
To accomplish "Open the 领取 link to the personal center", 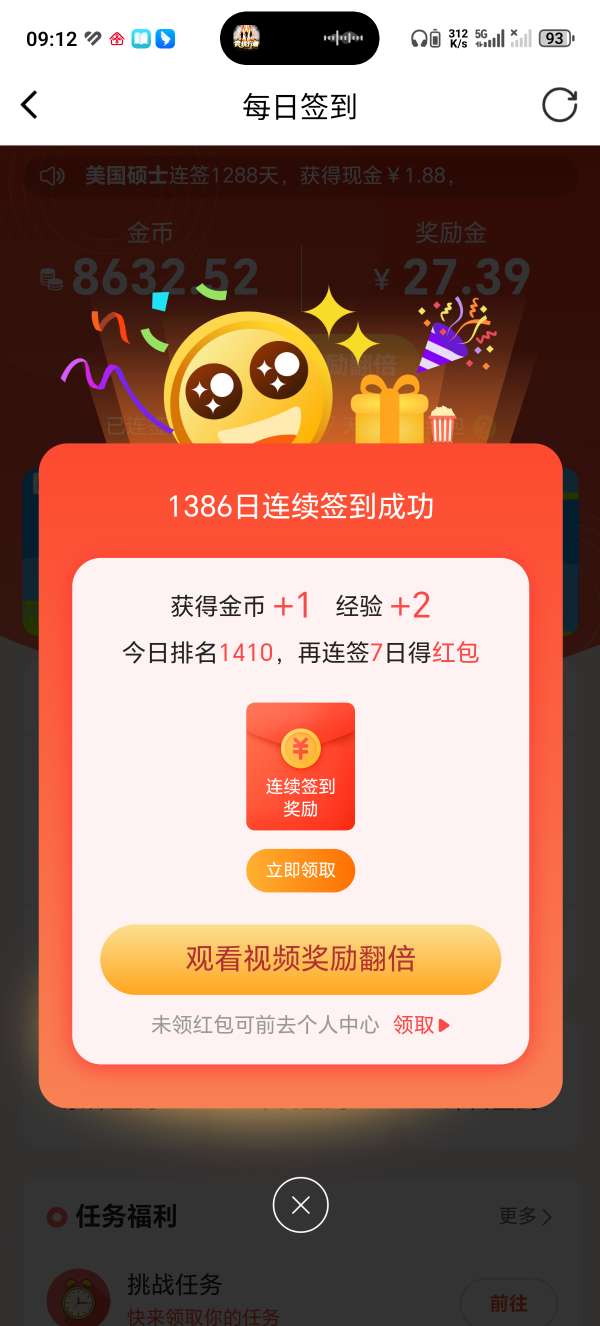I will click(421, 1025).
